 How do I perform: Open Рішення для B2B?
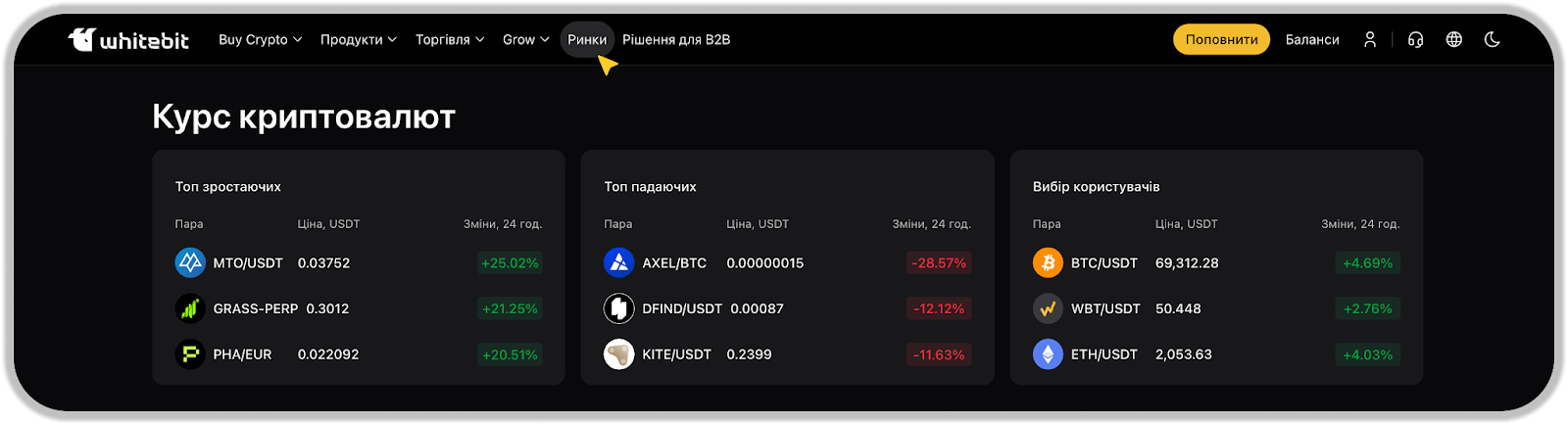point(676,40)
